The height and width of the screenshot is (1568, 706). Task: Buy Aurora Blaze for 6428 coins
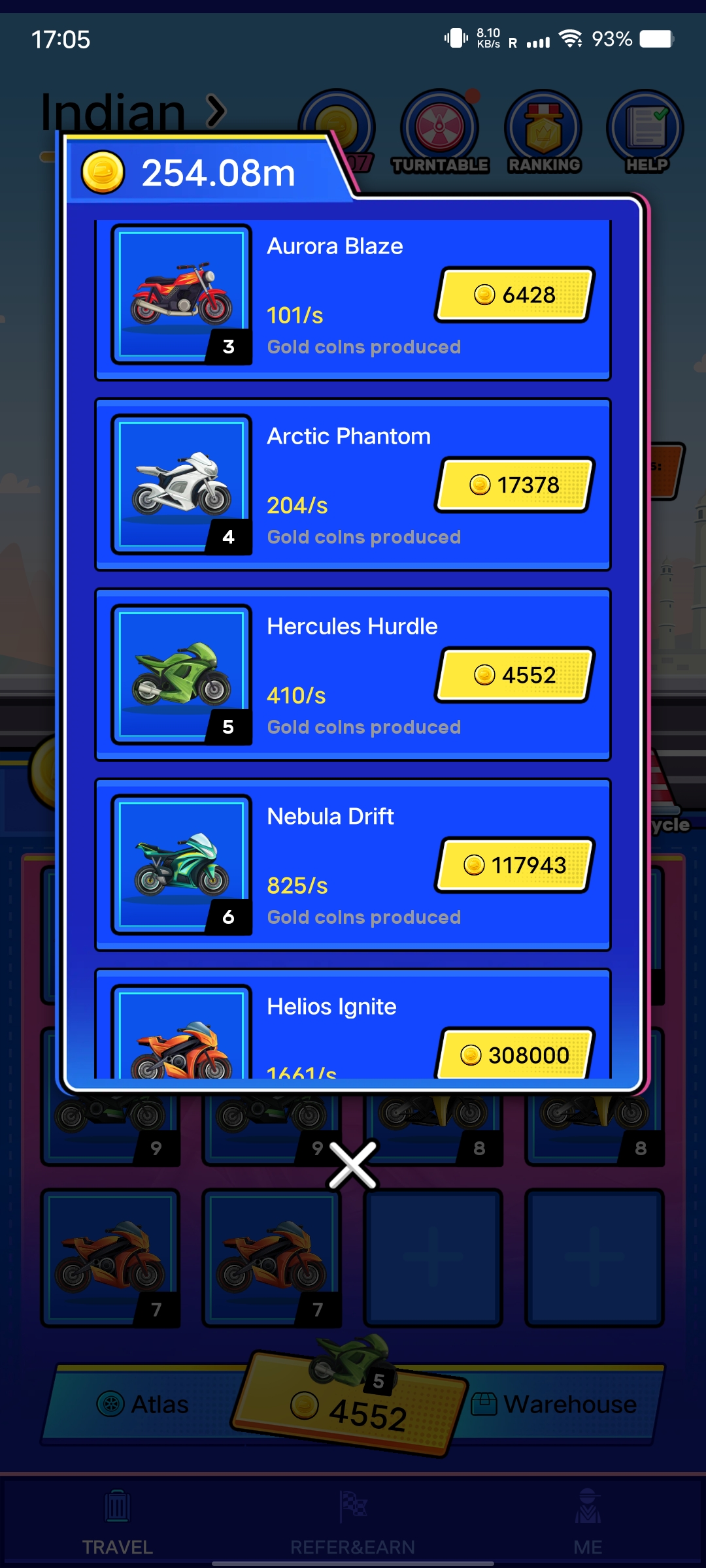point(515,295)
